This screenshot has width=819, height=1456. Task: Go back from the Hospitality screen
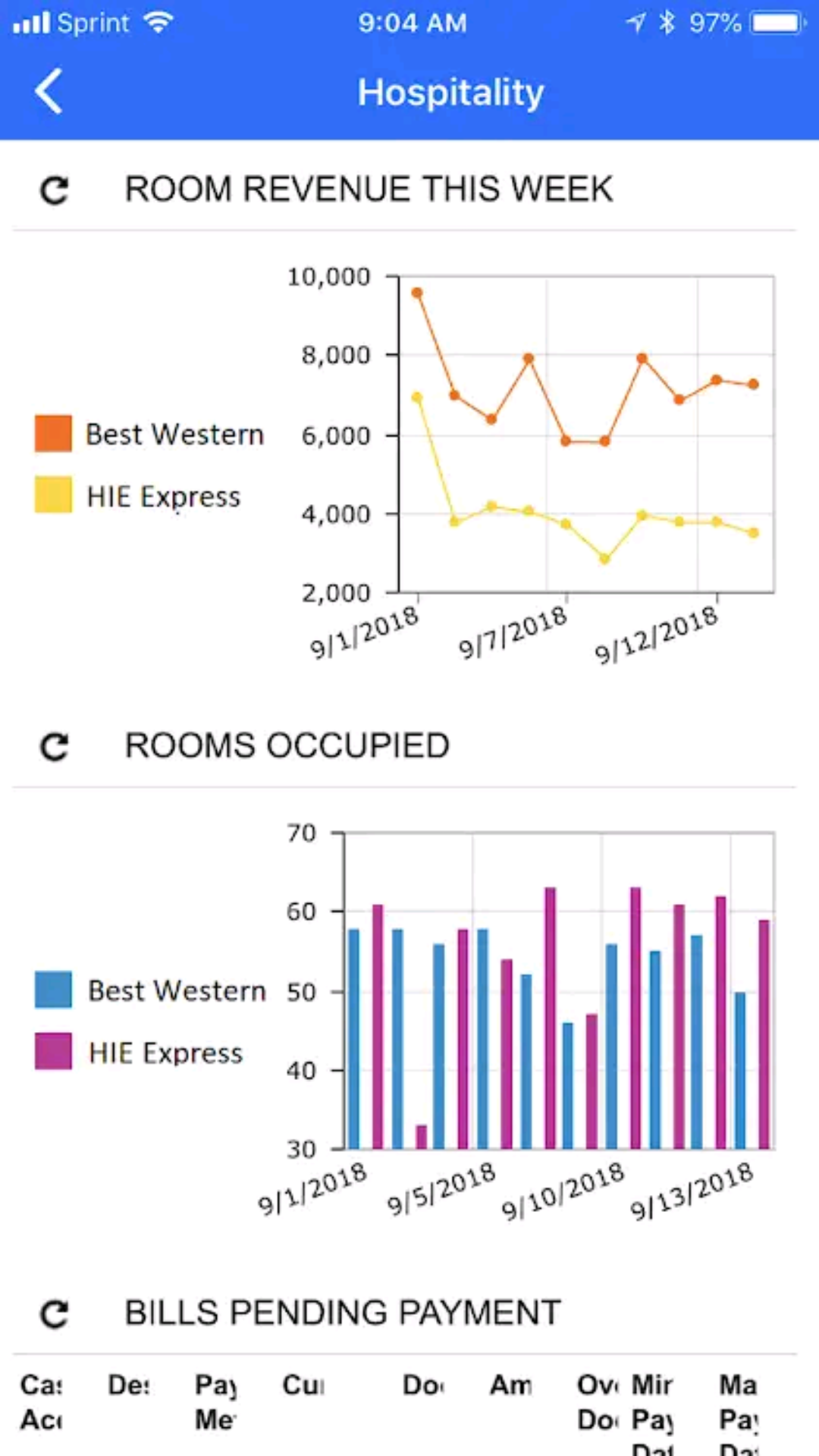(x=49, y=92)
